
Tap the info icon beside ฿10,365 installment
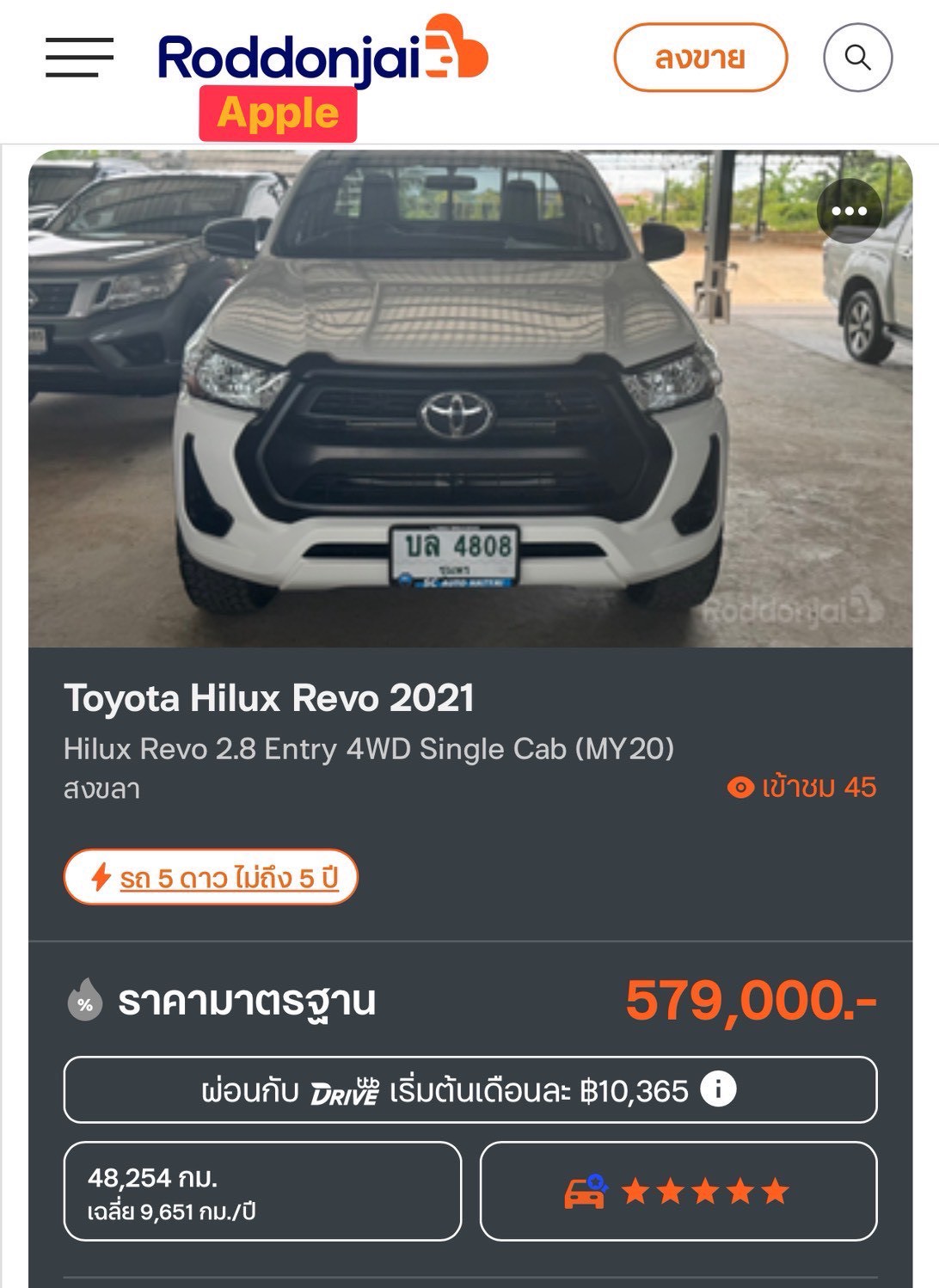click(x=718, y=1089)
